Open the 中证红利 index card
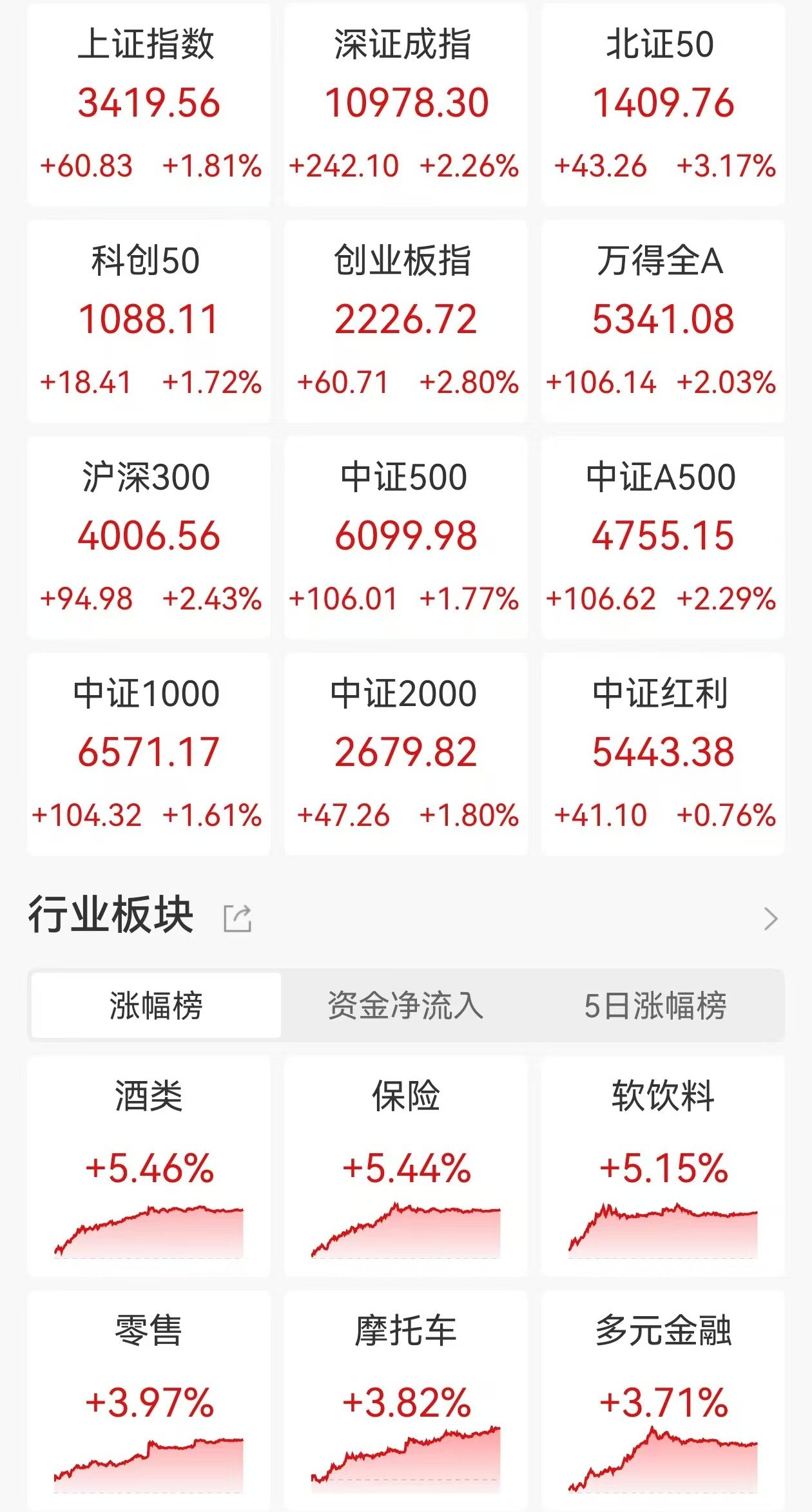812x1512 pixels. pyautogui.click(x=663, y=754)
